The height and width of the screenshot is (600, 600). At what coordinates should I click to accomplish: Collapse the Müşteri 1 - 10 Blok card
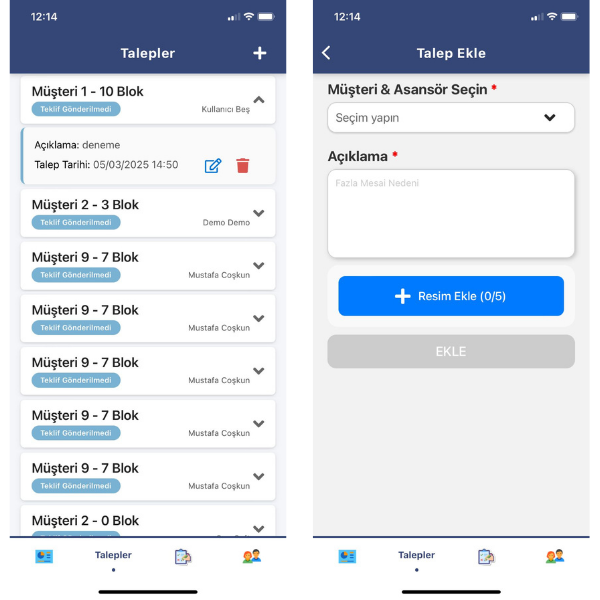pyautogui.click(x=259, y=100)
